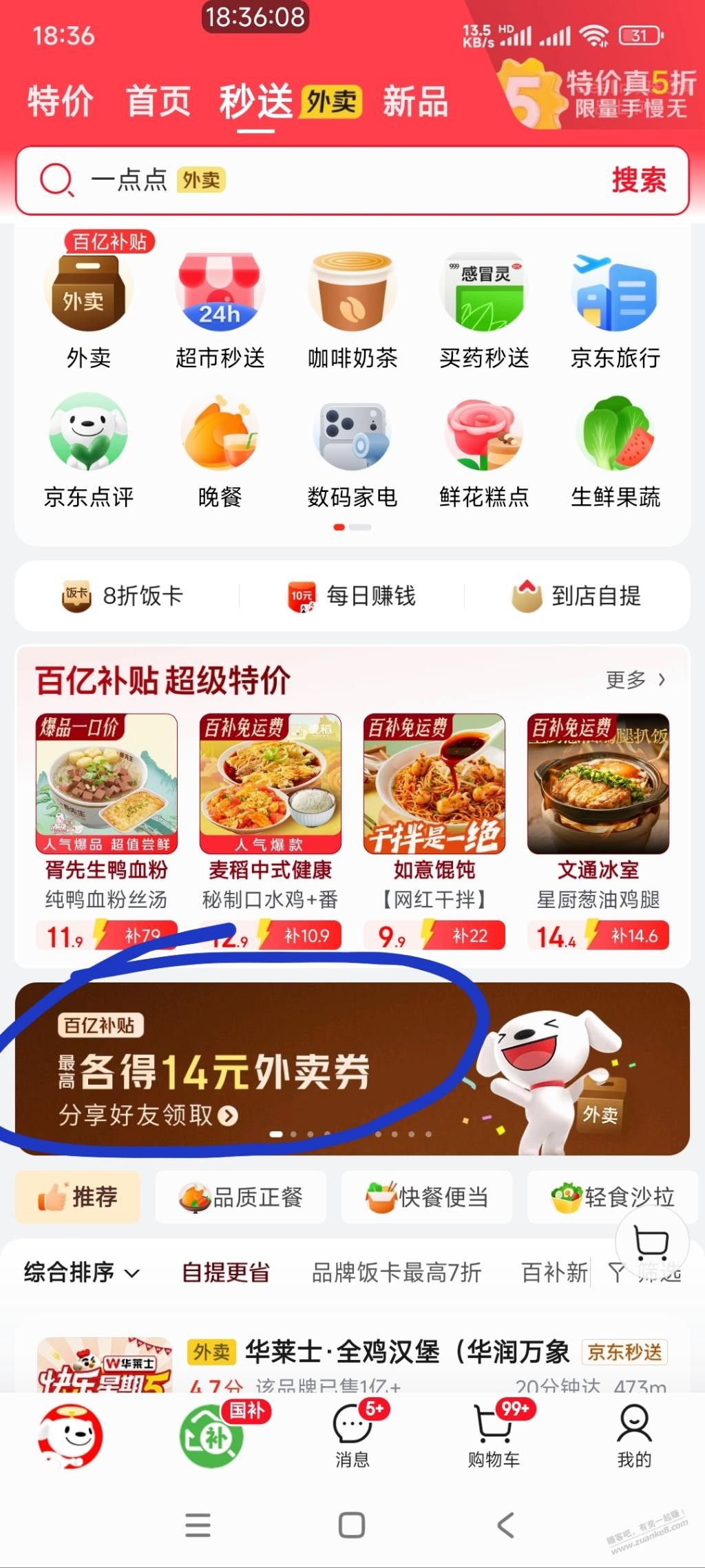Select 到店自提 option

(577, 596)
